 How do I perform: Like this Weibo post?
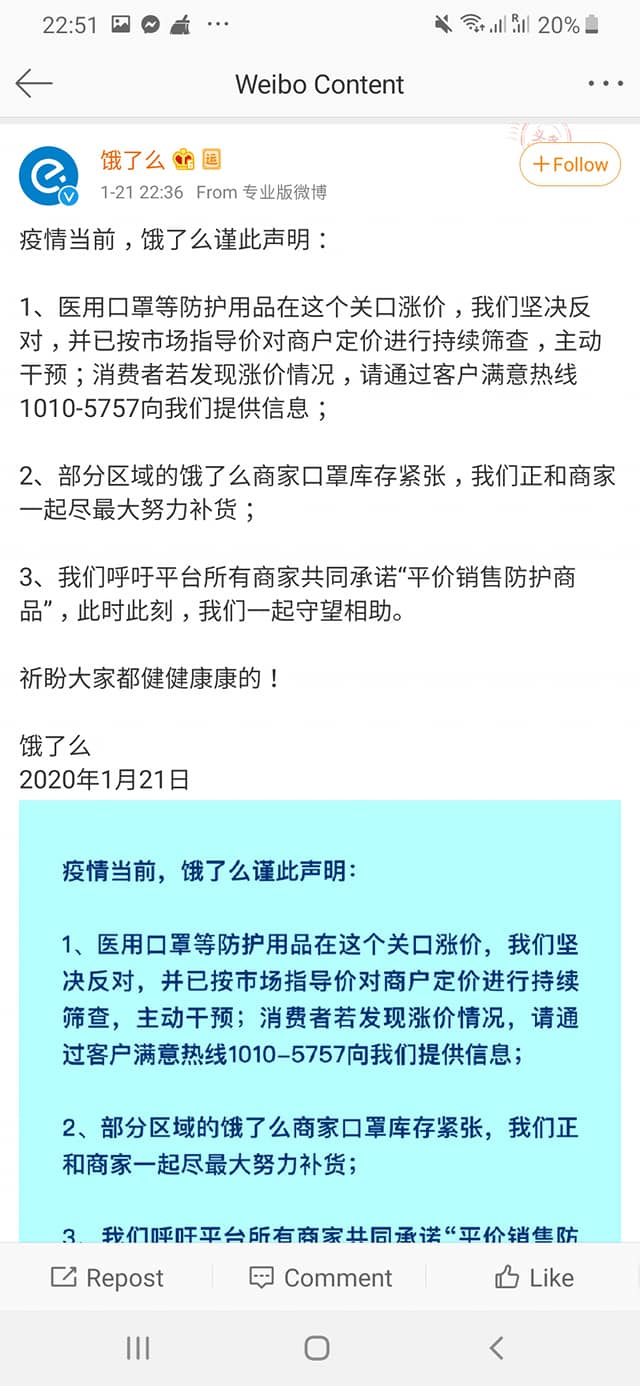(533, 1277)
